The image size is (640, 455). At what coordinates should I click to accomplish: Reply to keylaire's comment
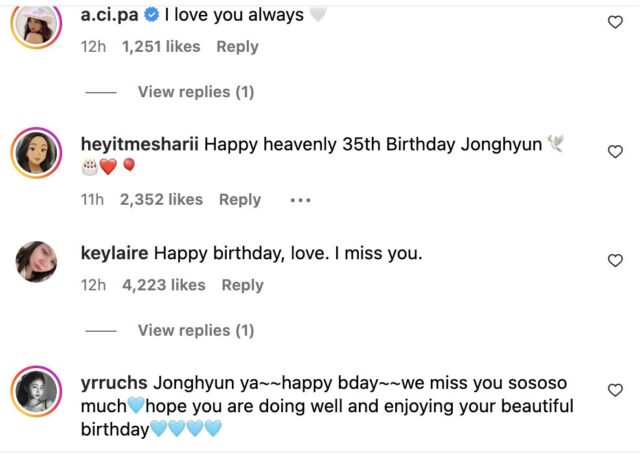pyautogui.click(x=243, y=285)
